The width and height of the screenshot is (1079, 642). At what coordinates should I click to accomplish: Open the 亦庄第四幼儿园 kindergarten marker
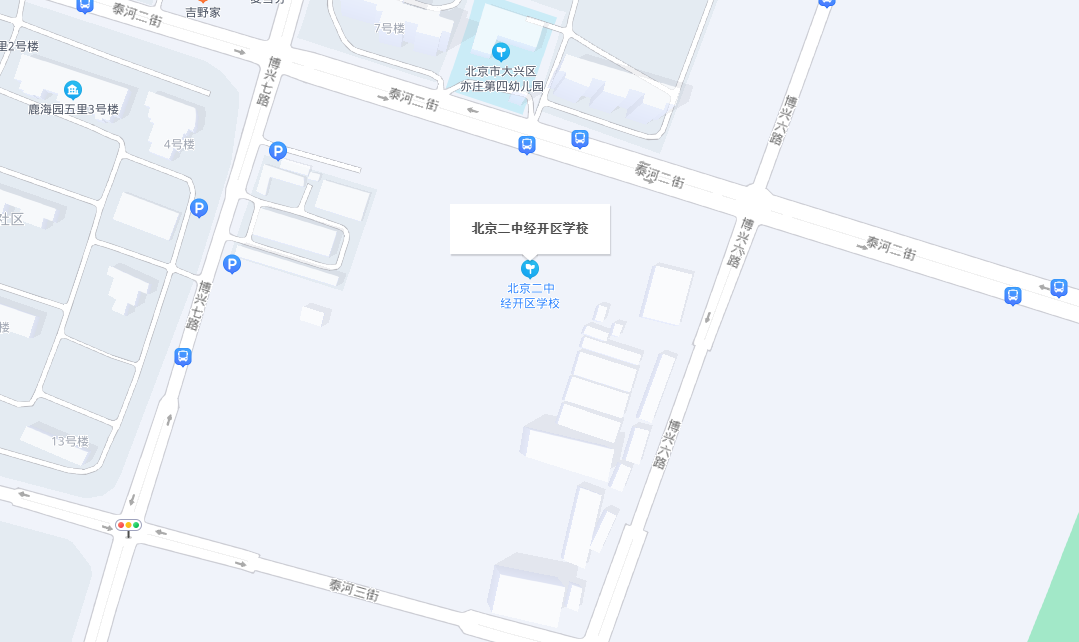[501, 52]
